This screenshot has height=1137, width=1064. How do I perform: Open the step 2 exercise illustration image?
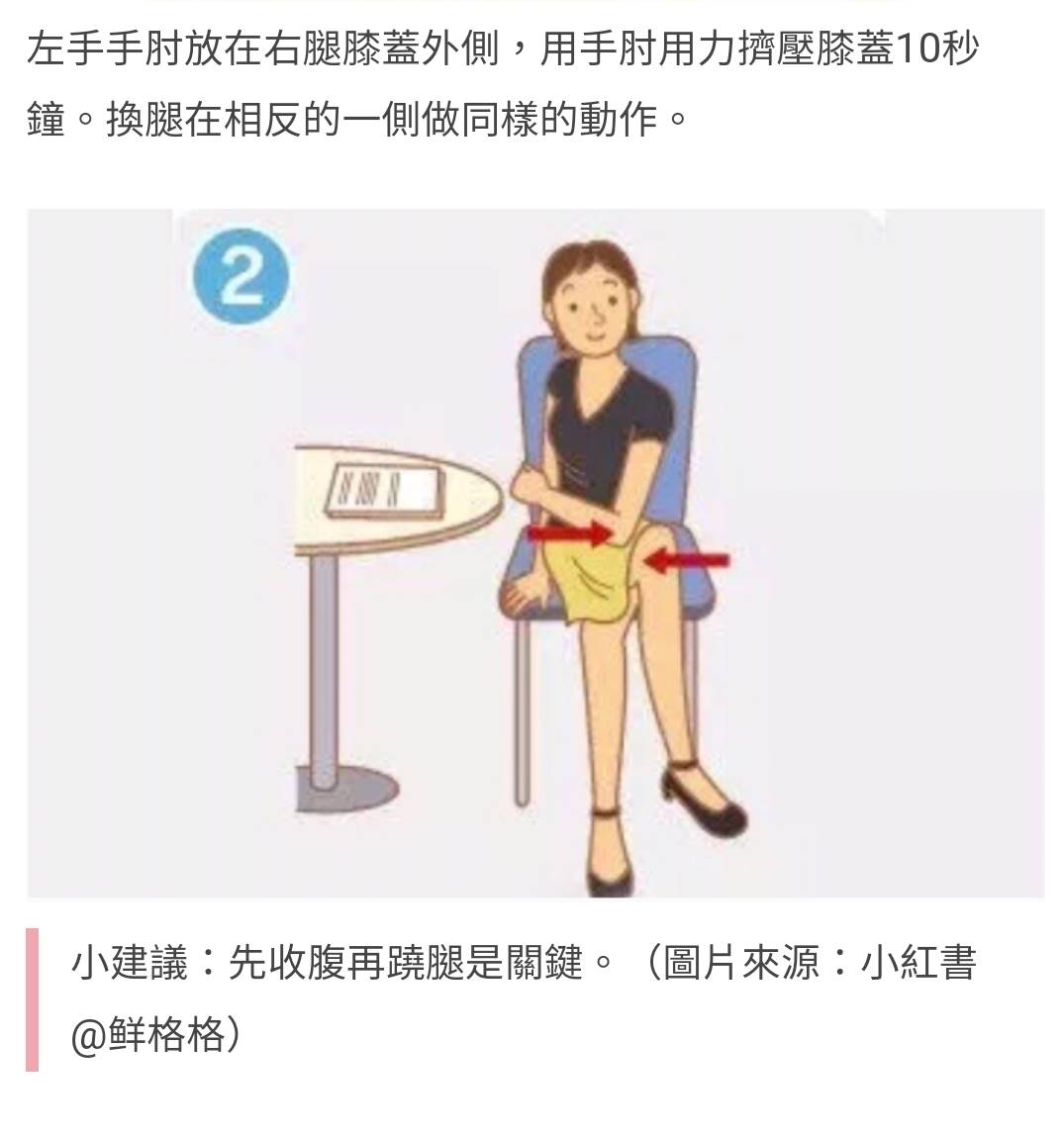click(535, 553)
